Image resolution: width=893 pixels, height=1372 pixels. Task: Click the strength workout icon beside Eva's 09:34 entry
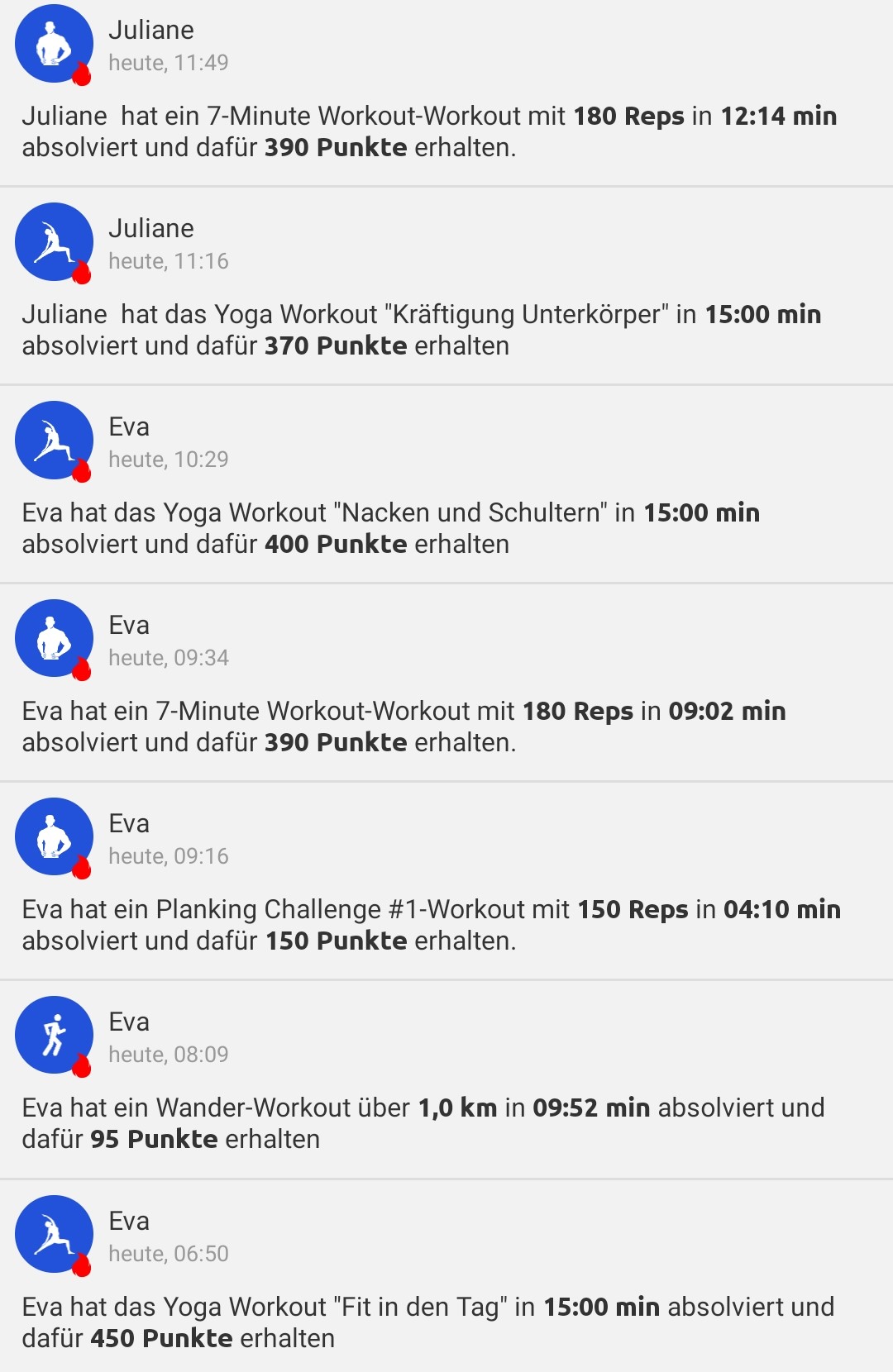(x=53, y=639)
